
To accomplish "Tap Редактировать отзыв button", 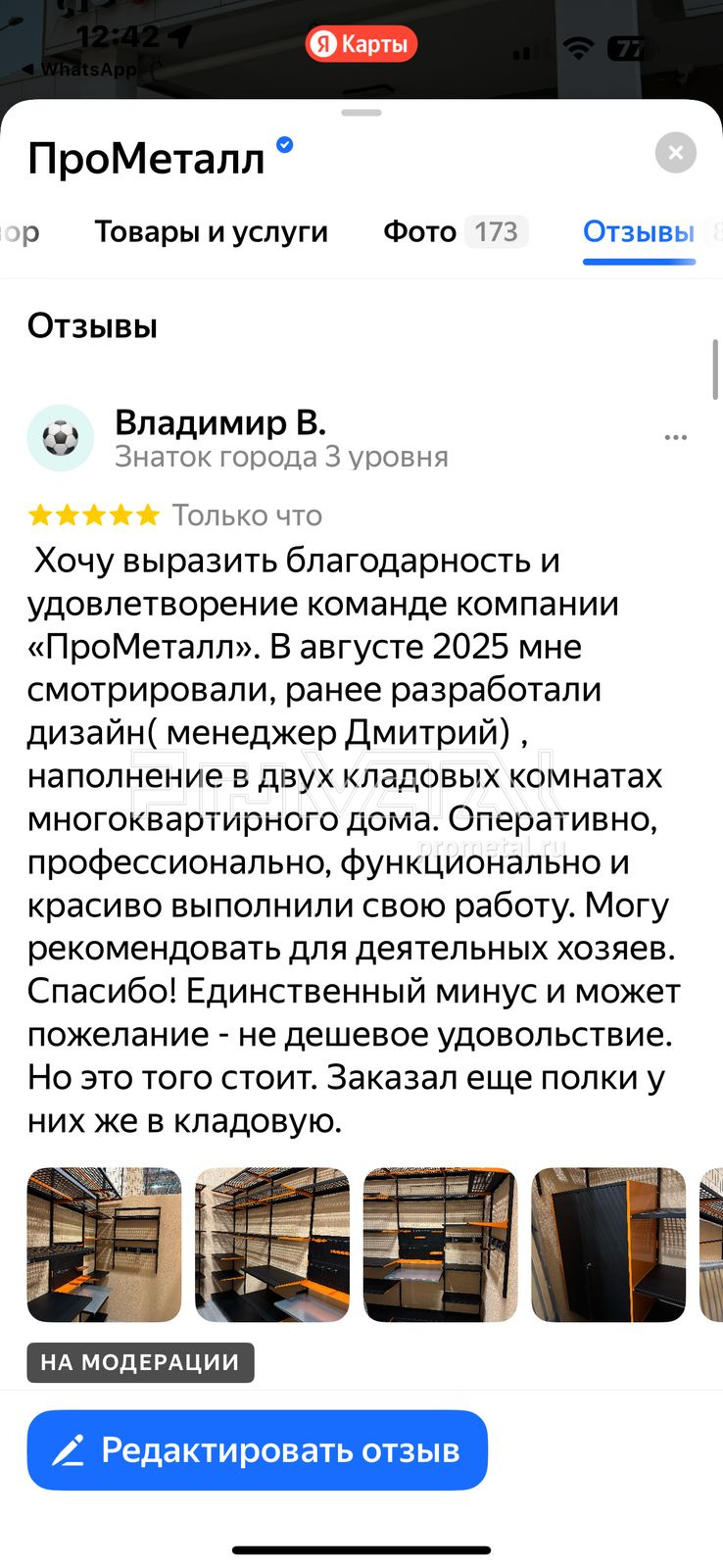I will [257, 1450].
